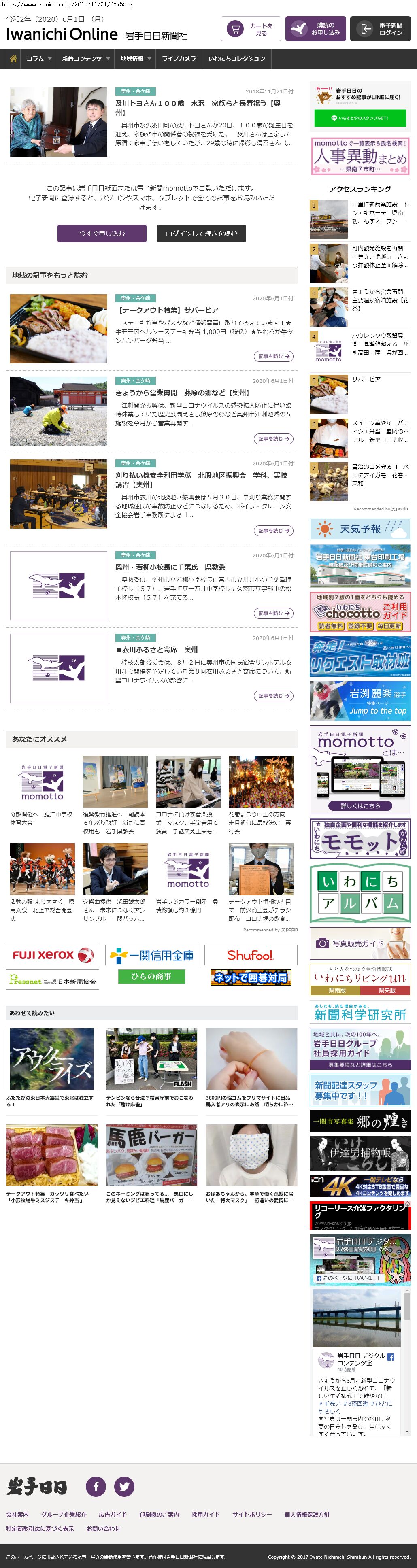Visit the Facebook icon in the footer
This screenshot has width=417, height=1568.
click(x=96, y=1486)
